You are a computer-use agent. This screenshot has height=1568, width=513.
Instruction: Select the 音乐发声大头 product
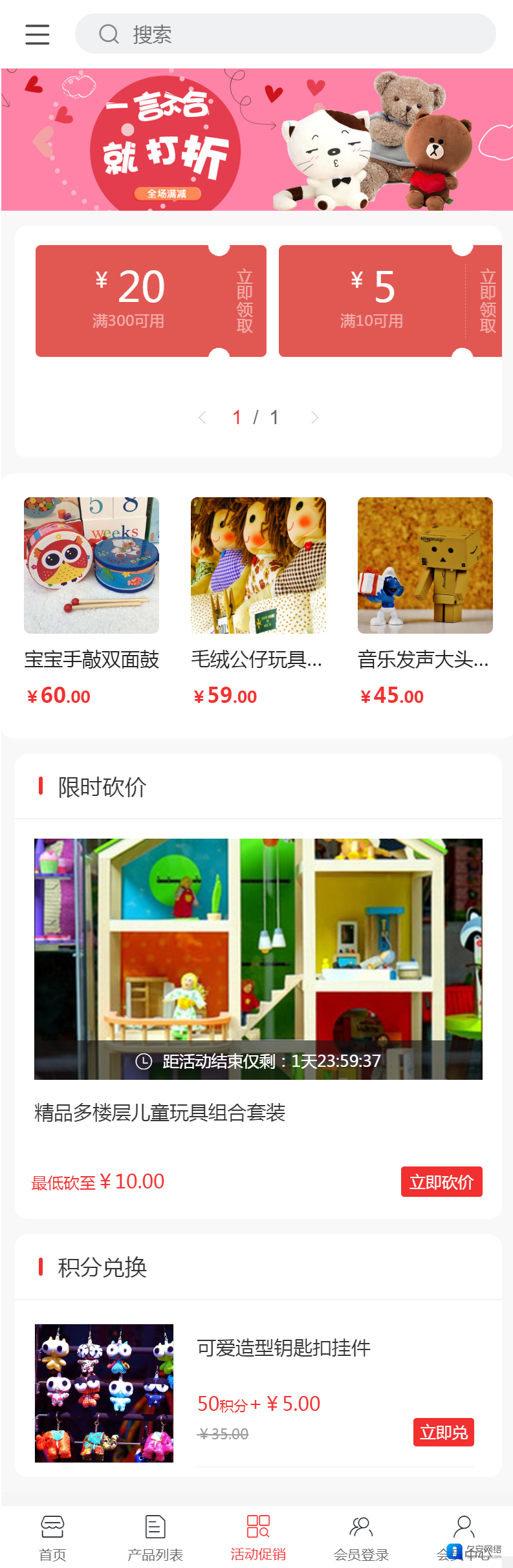pyautogui.click(x=425, y=566)
